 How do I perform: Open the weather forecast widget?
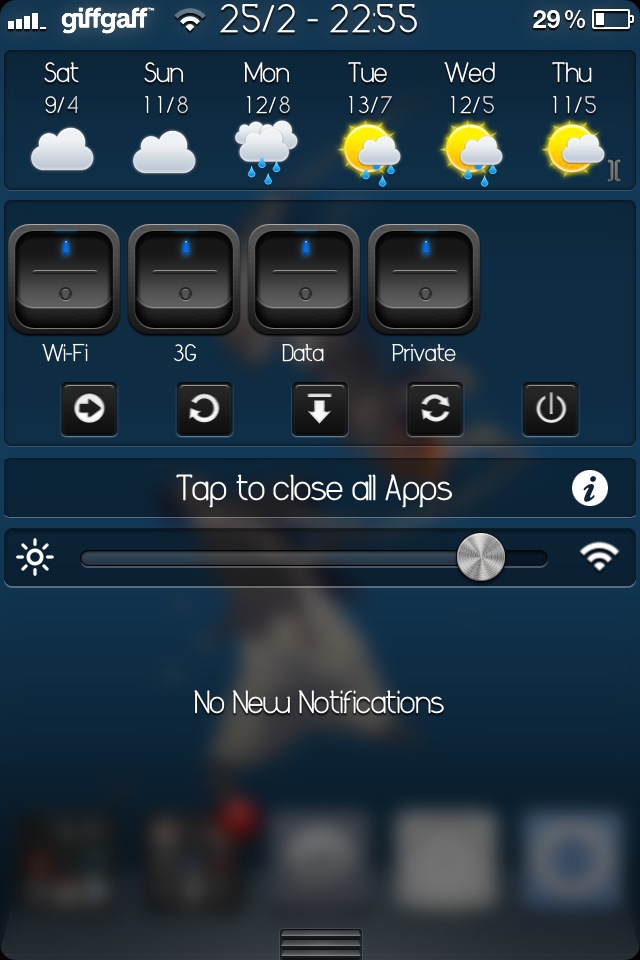318,120
